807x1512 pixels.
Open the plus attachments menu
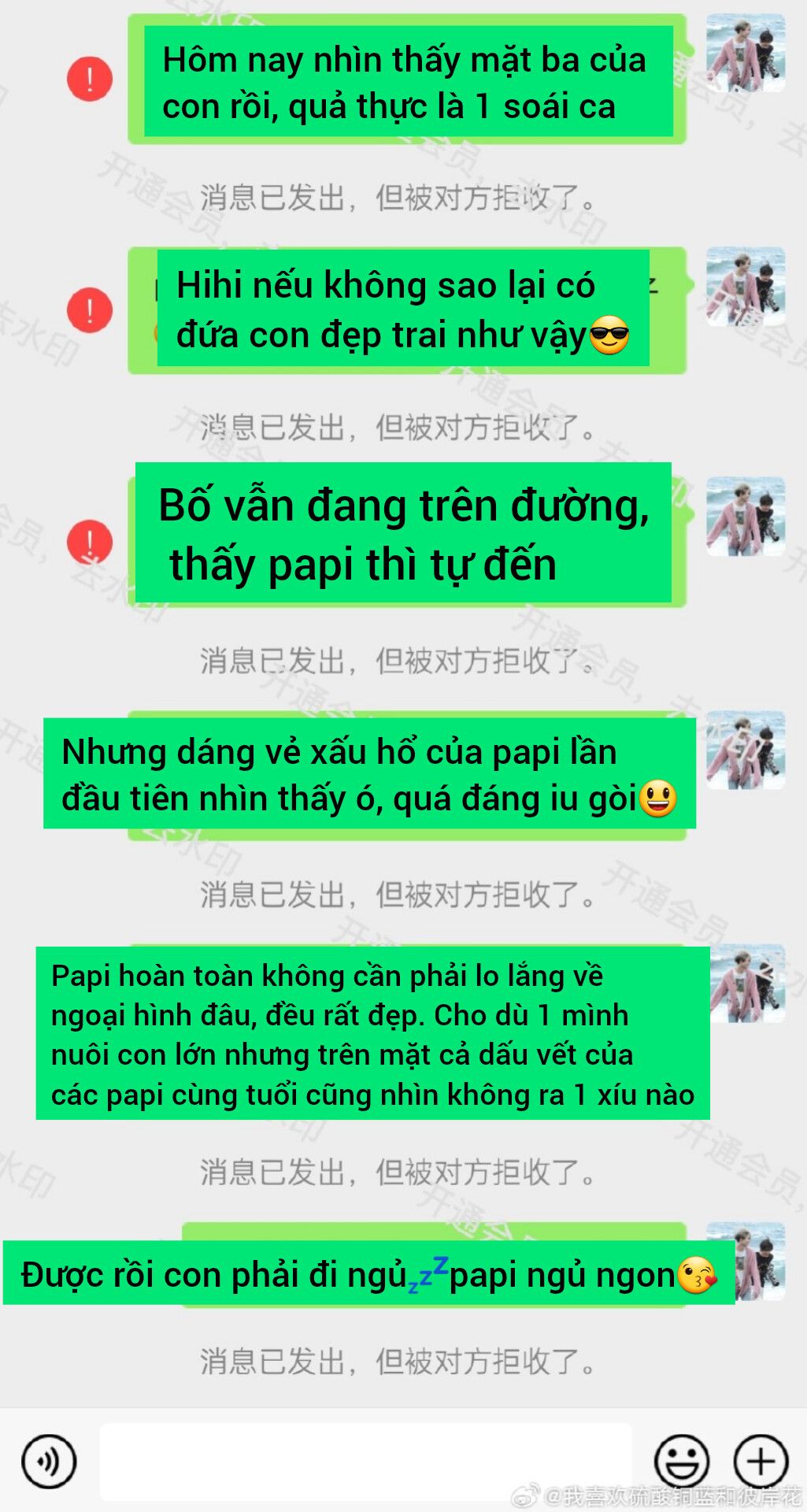pos(761,1462)
